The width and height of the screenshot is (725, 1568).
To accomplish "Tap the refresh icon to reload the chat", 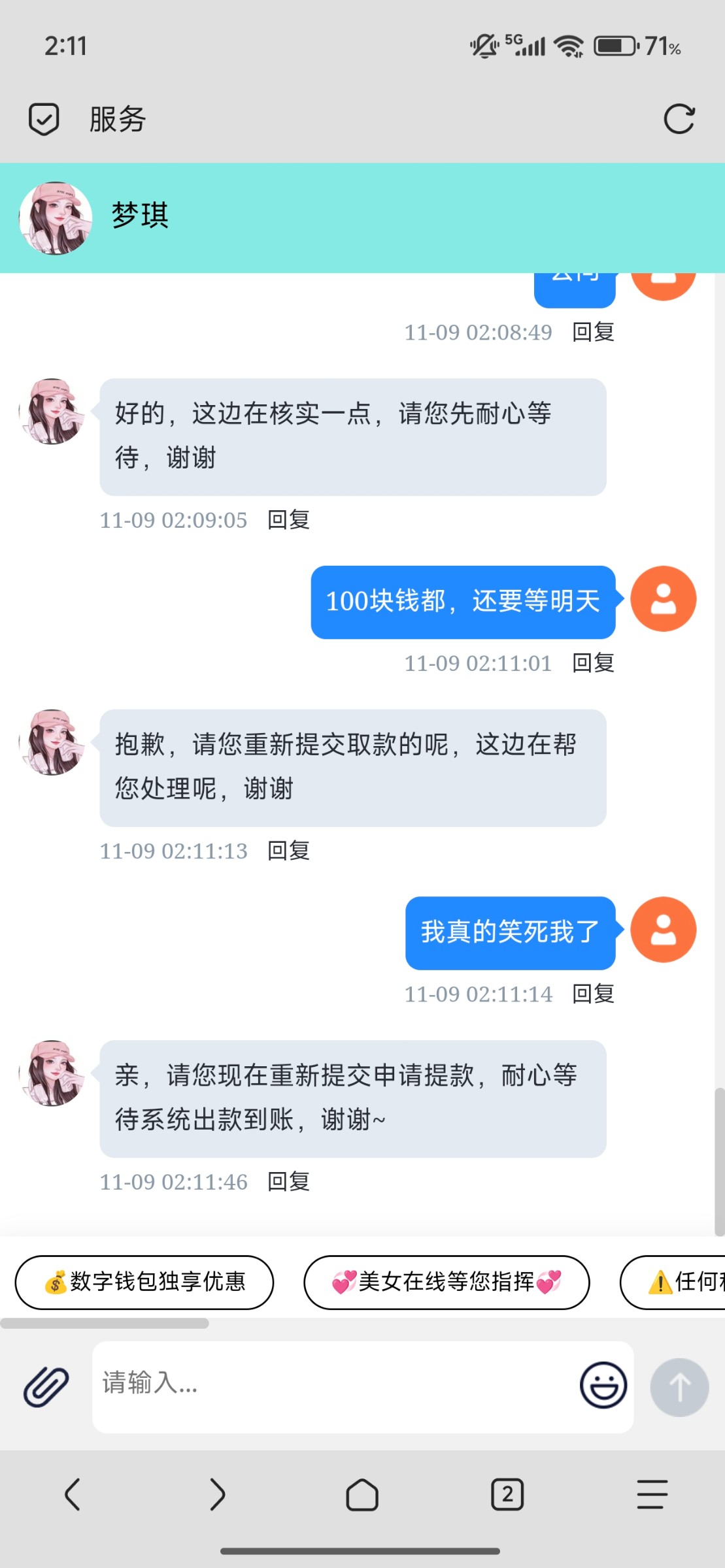I will click(680, 118).
